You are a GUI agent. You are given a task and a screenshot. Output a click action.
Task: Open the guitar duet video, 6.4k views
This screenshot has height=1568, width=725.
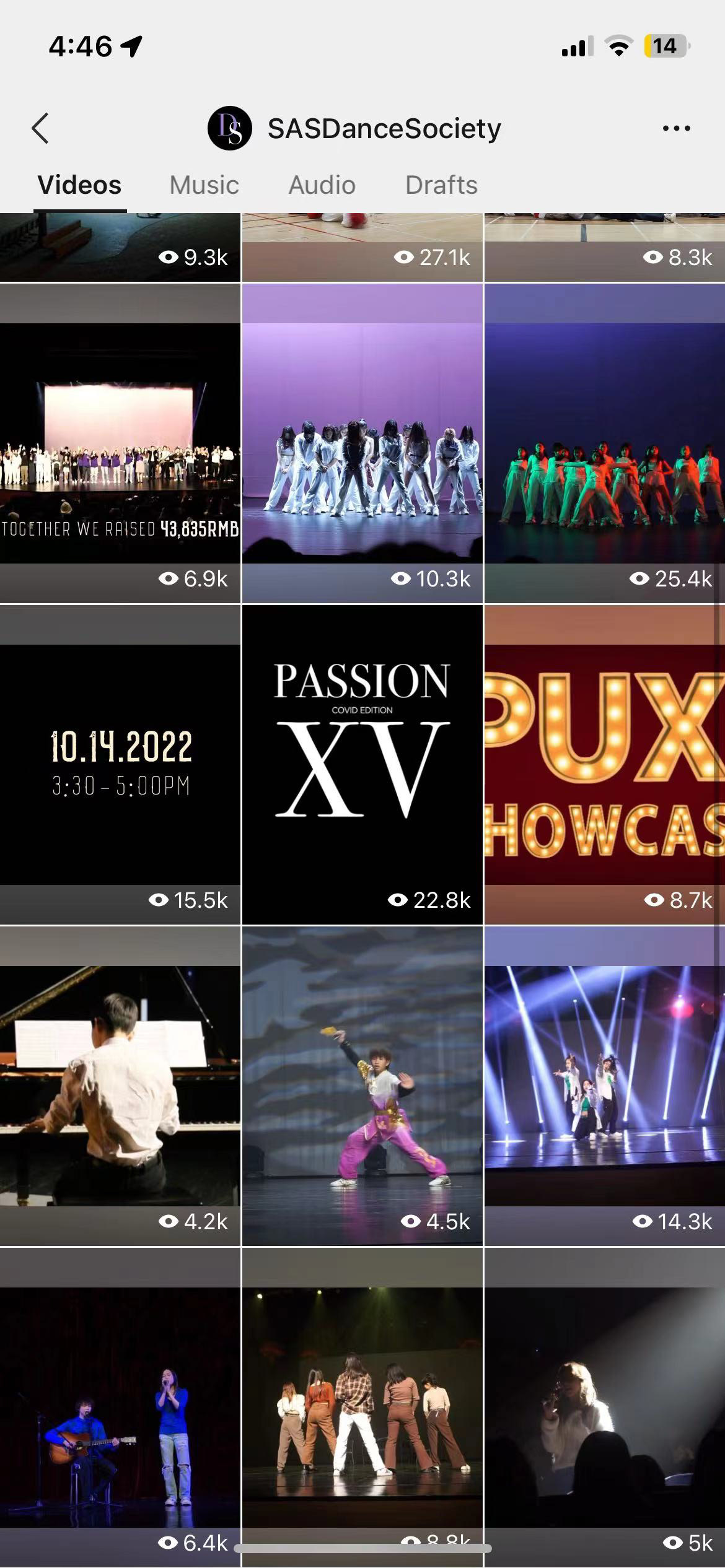(x=120, y=1406)
